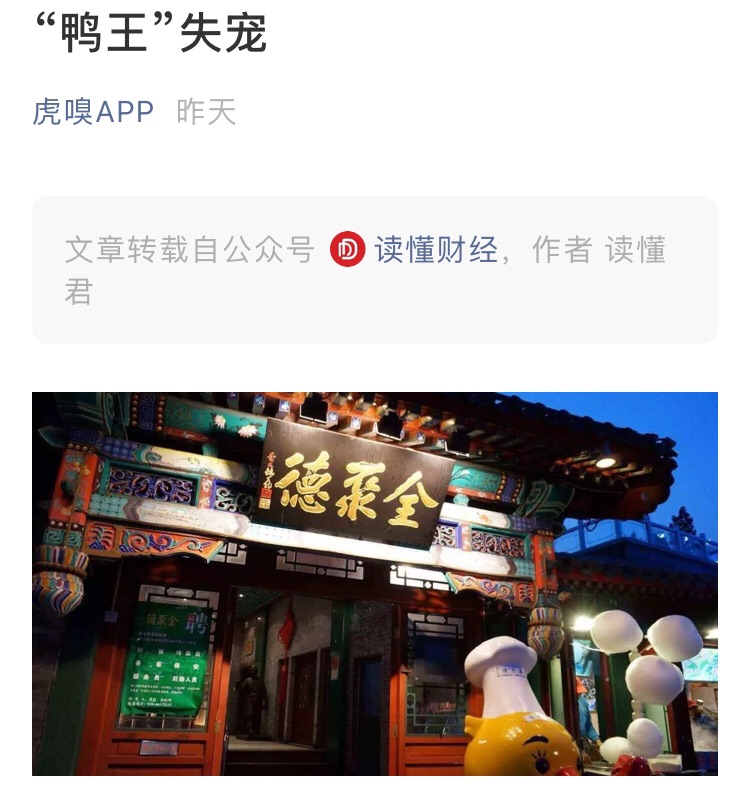The image size is (750, 805).
Task: View the 全聚德 storefront photo
Action: 375,583
